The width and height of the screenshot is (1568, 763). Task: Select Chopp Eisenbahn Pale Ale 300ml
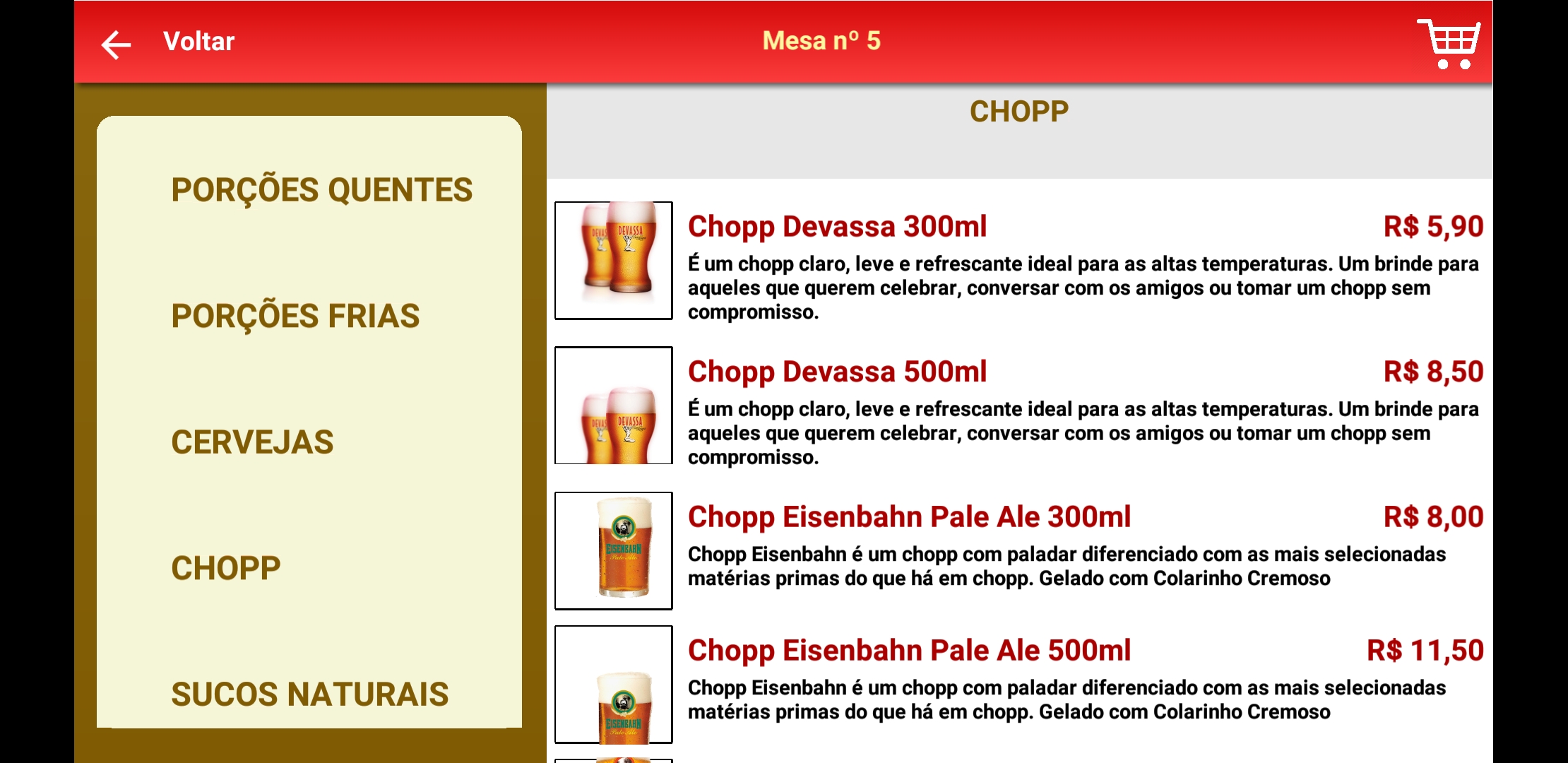click(909, 517)
